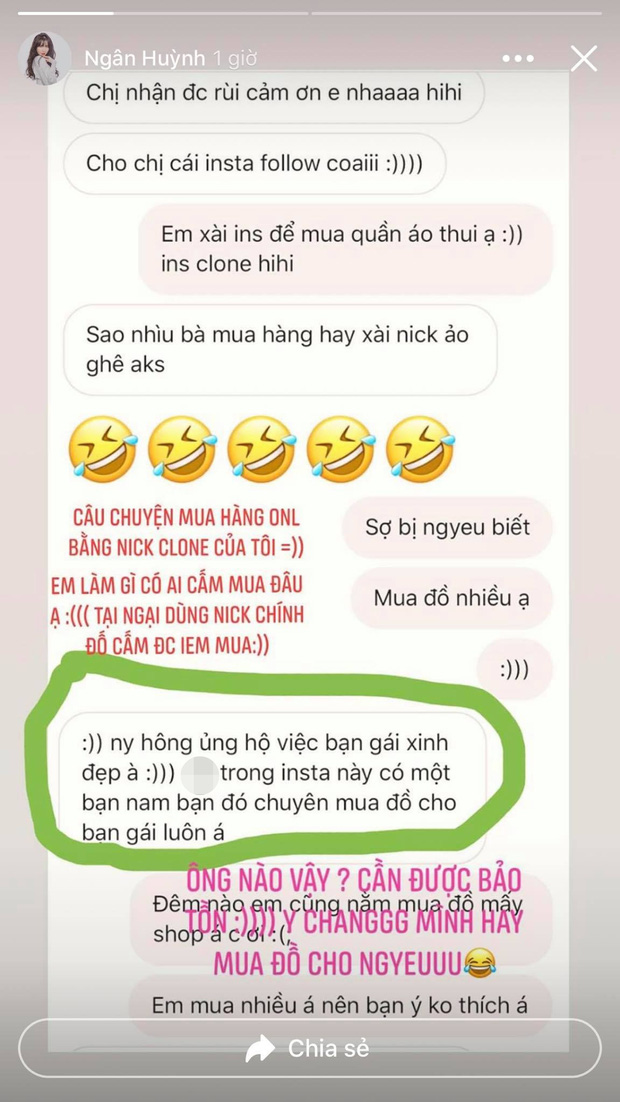Tap the Chia sẻ share button
This screenshot has height=1102, width=620.
pos(309,1049)
